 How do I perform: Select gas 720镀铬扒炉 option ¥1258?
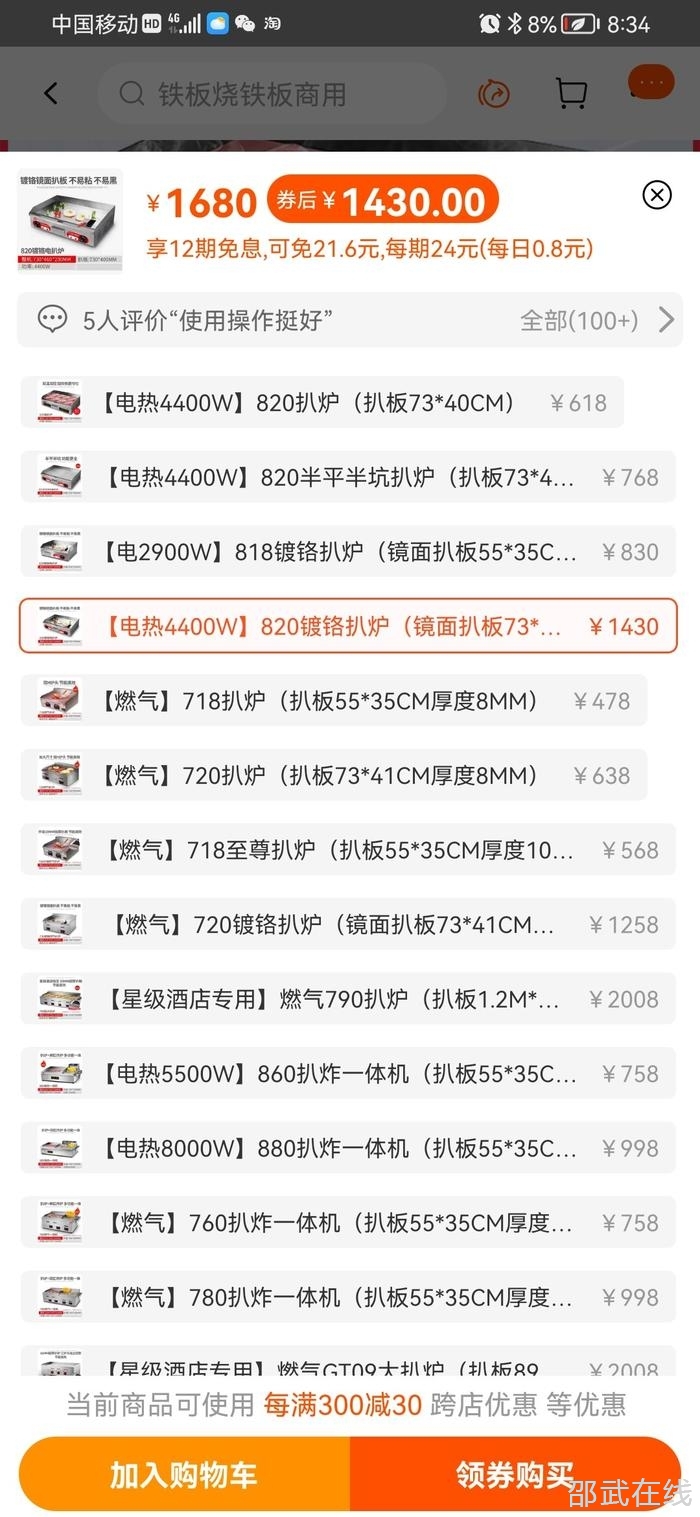pyautogui.click(x=348, y=925)
